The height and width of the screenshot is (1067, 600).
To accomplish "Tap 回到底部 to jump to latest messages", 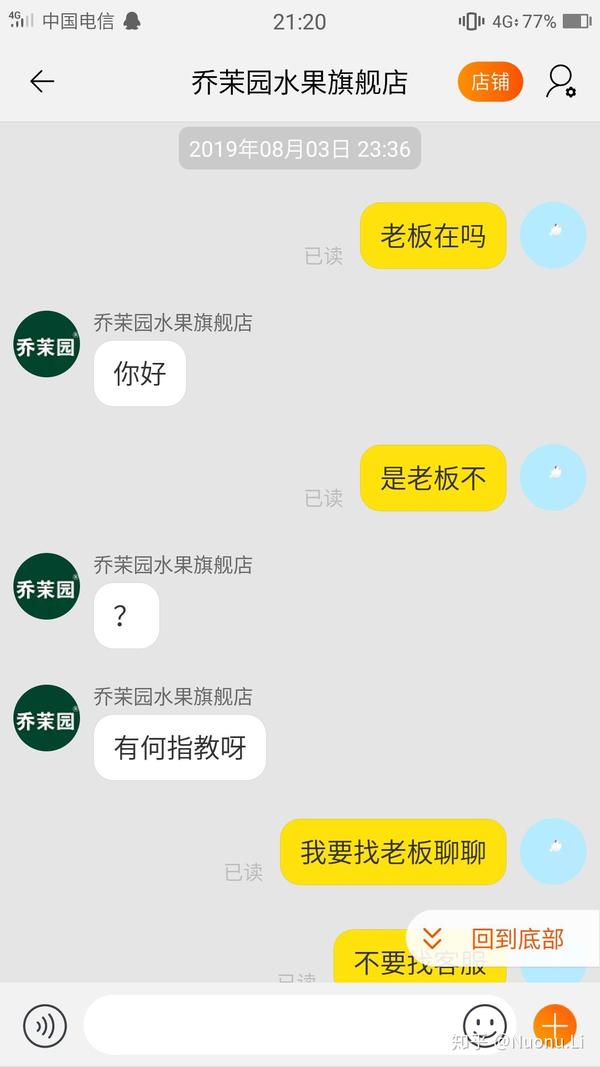I will [x=503, y=939].
